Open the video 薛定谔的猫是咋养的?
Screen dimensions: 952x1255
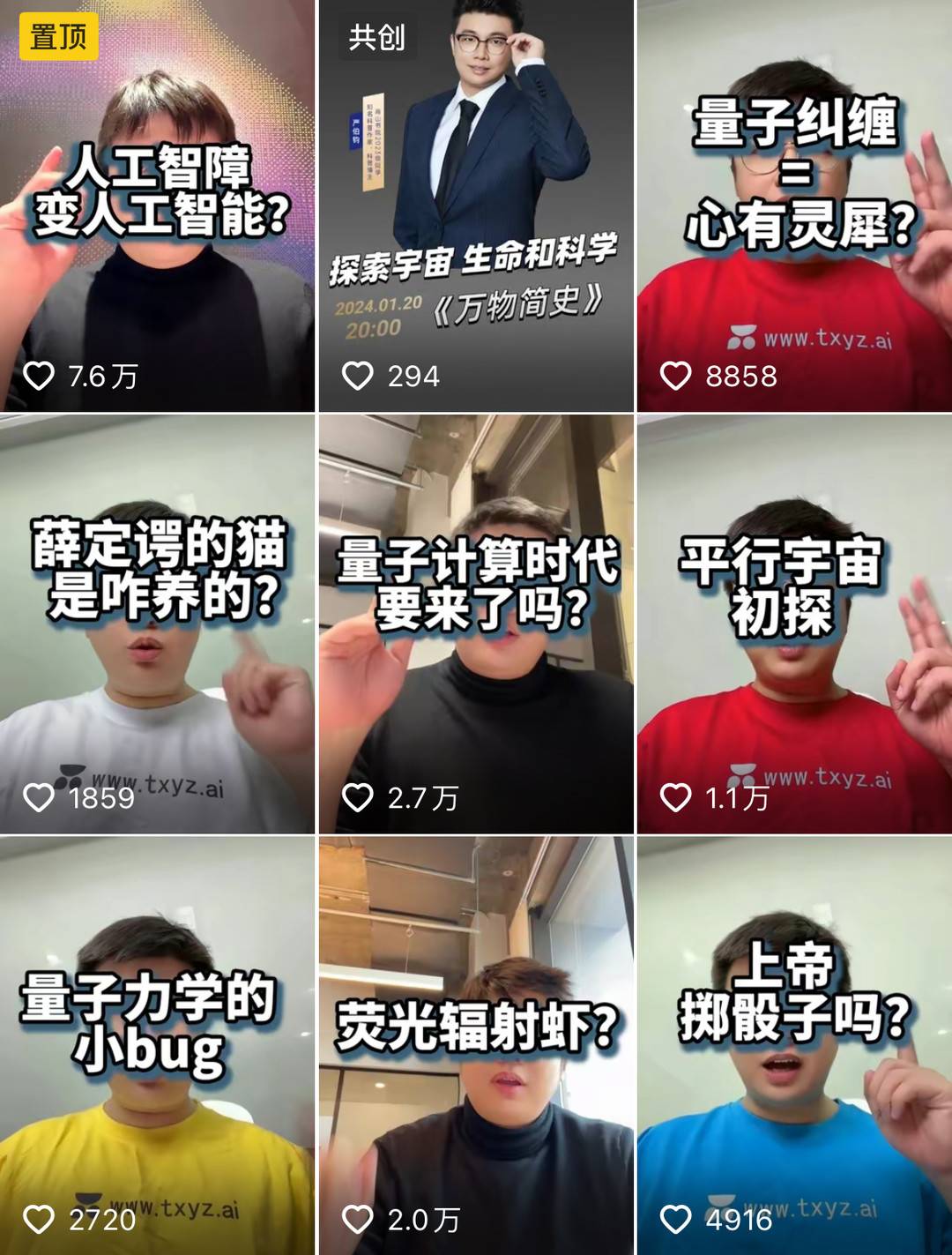157,624
